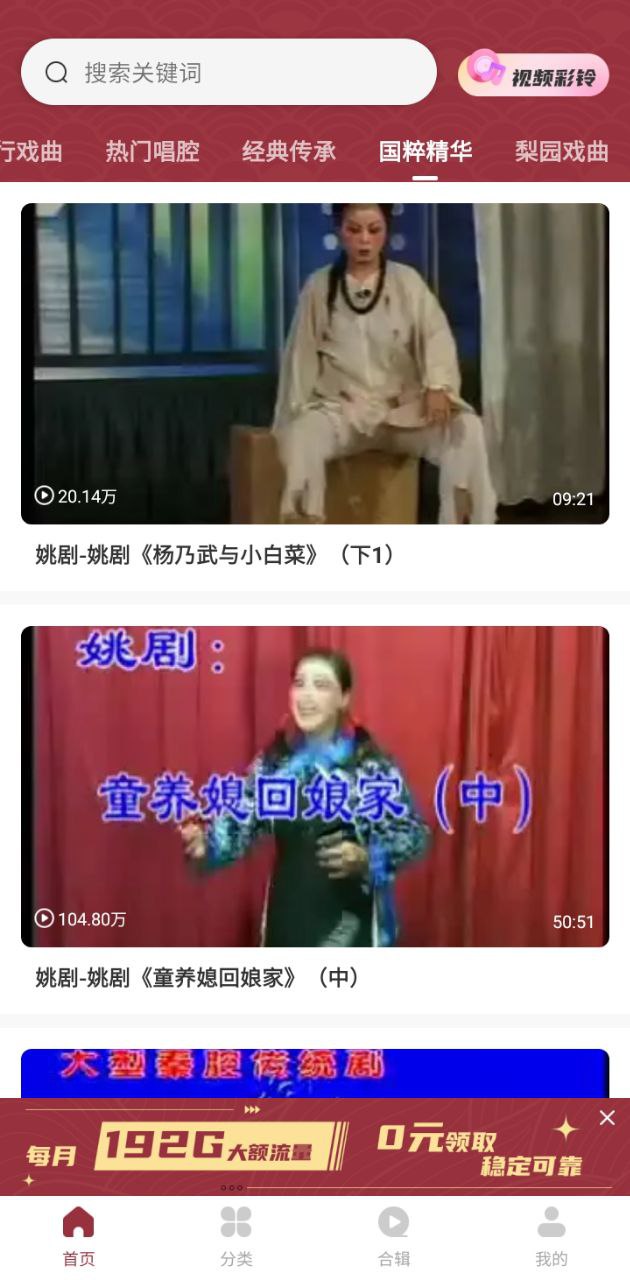The height and width of the screenshot is (1280, 630).
Task: Go to the 我的 tab
Action: point(551,1236)
